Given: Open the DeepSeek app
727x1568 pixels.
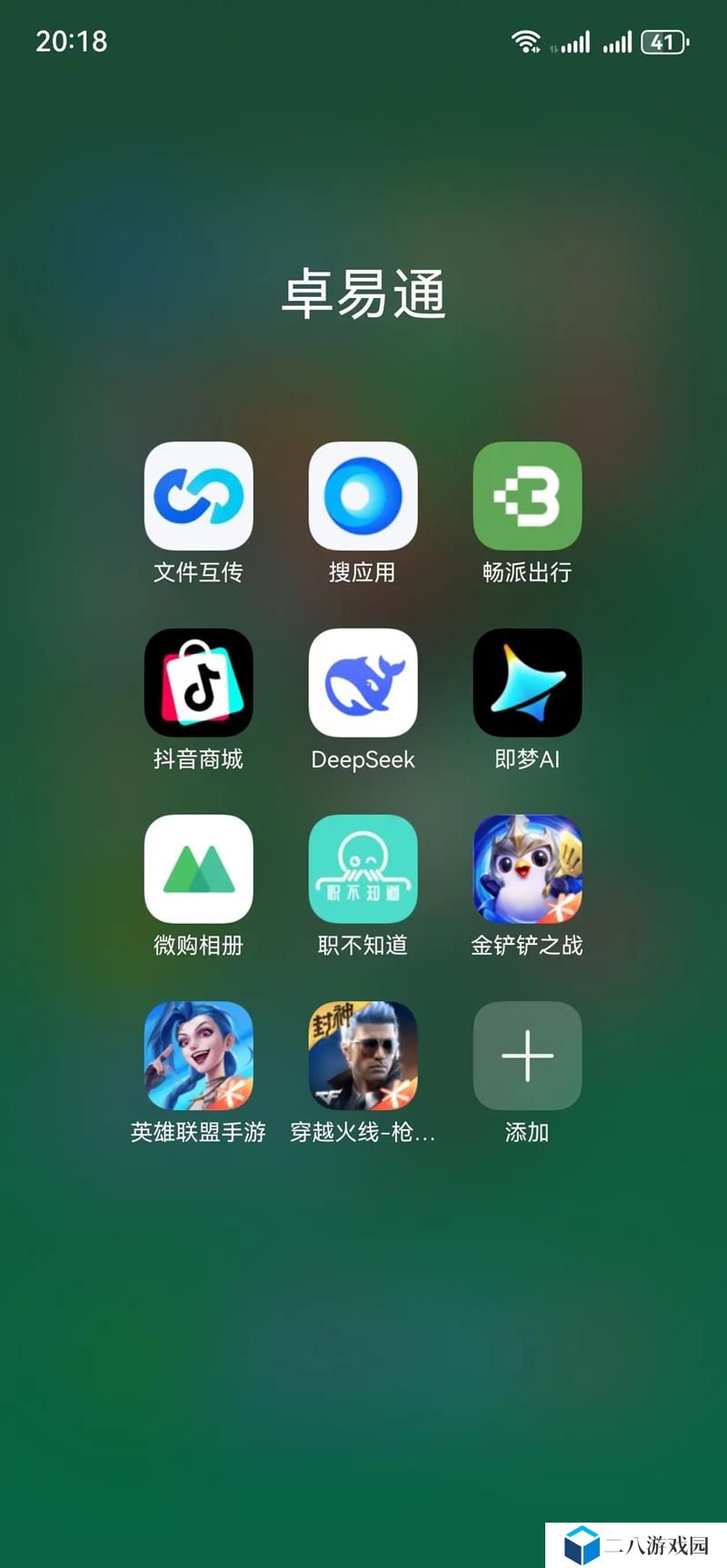Looking at the screenshot, I should 363,683.
